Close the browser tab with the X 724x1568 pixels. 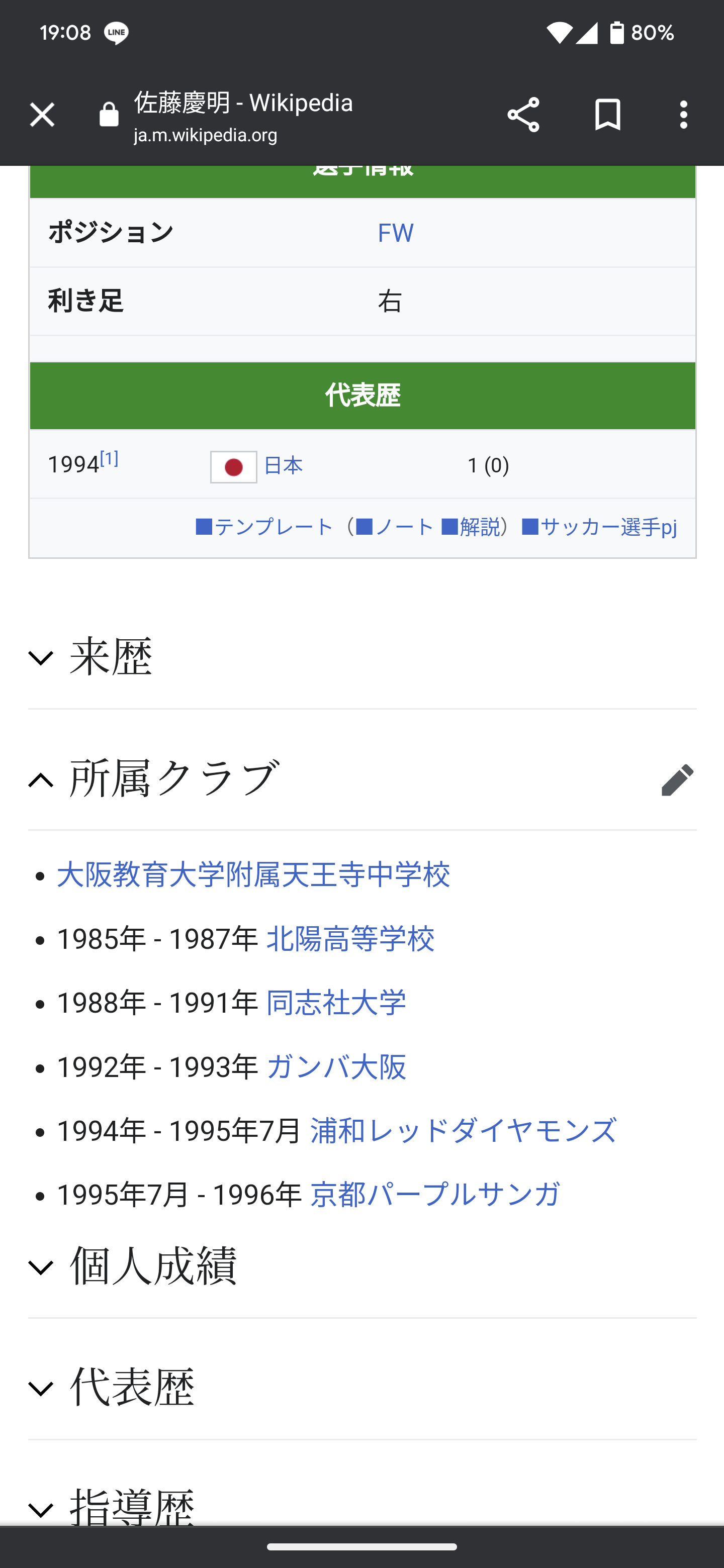[x=42, y=115]
